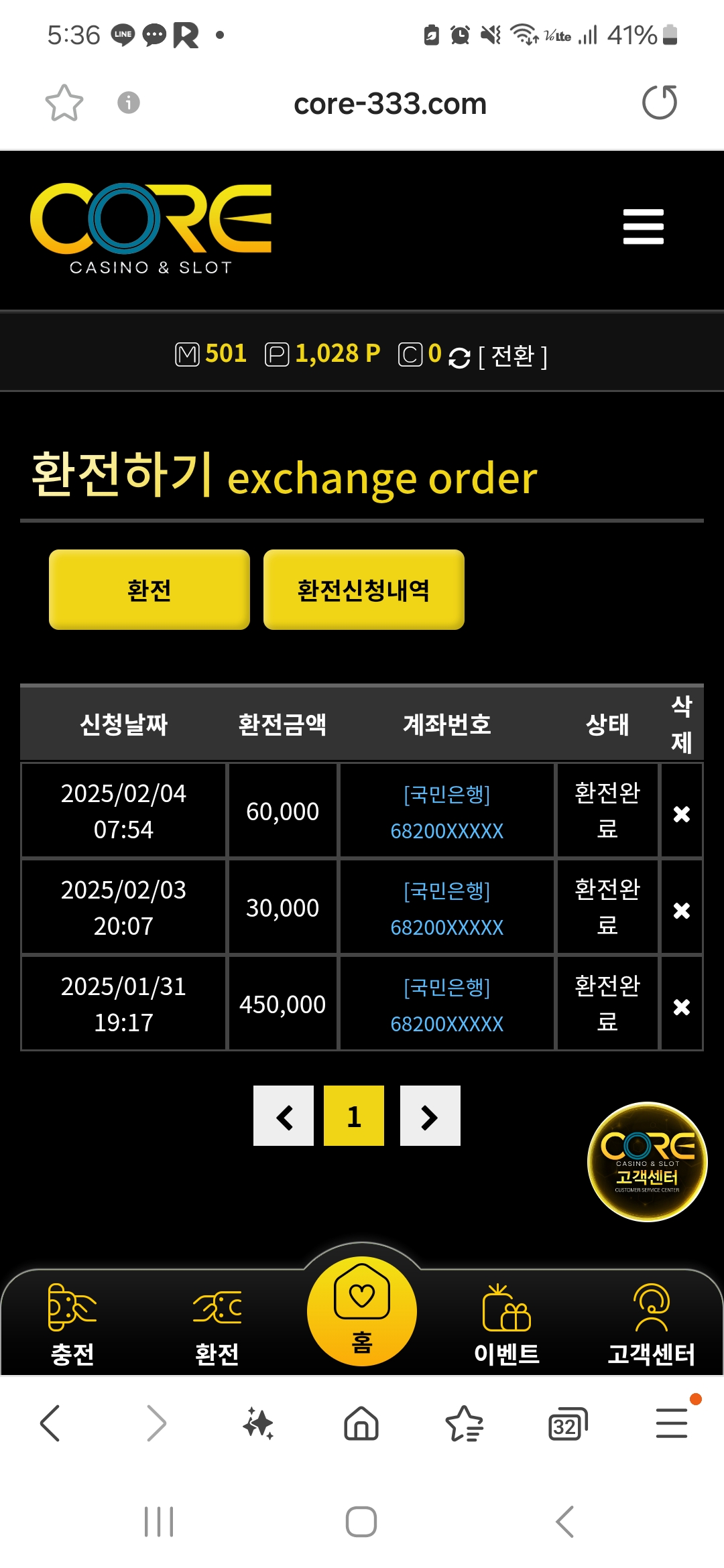724x1568 pixels.
Task: Open the browser tabs switcher
Action: pos(568,1423)
